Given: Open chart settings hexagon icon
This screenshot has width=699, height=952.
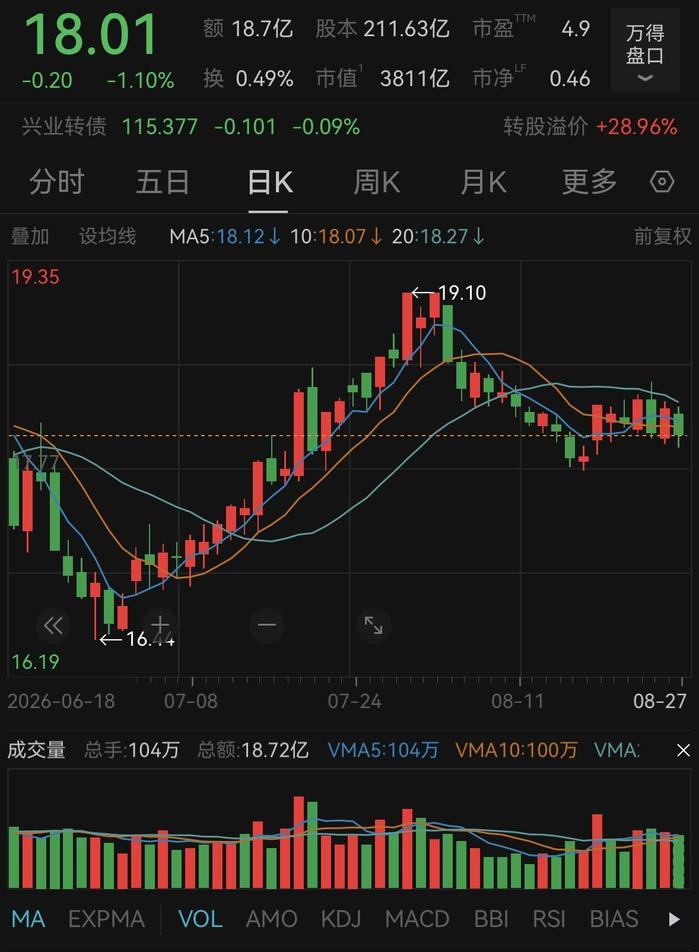Looking at the screenshot, I should pos(662,182).
